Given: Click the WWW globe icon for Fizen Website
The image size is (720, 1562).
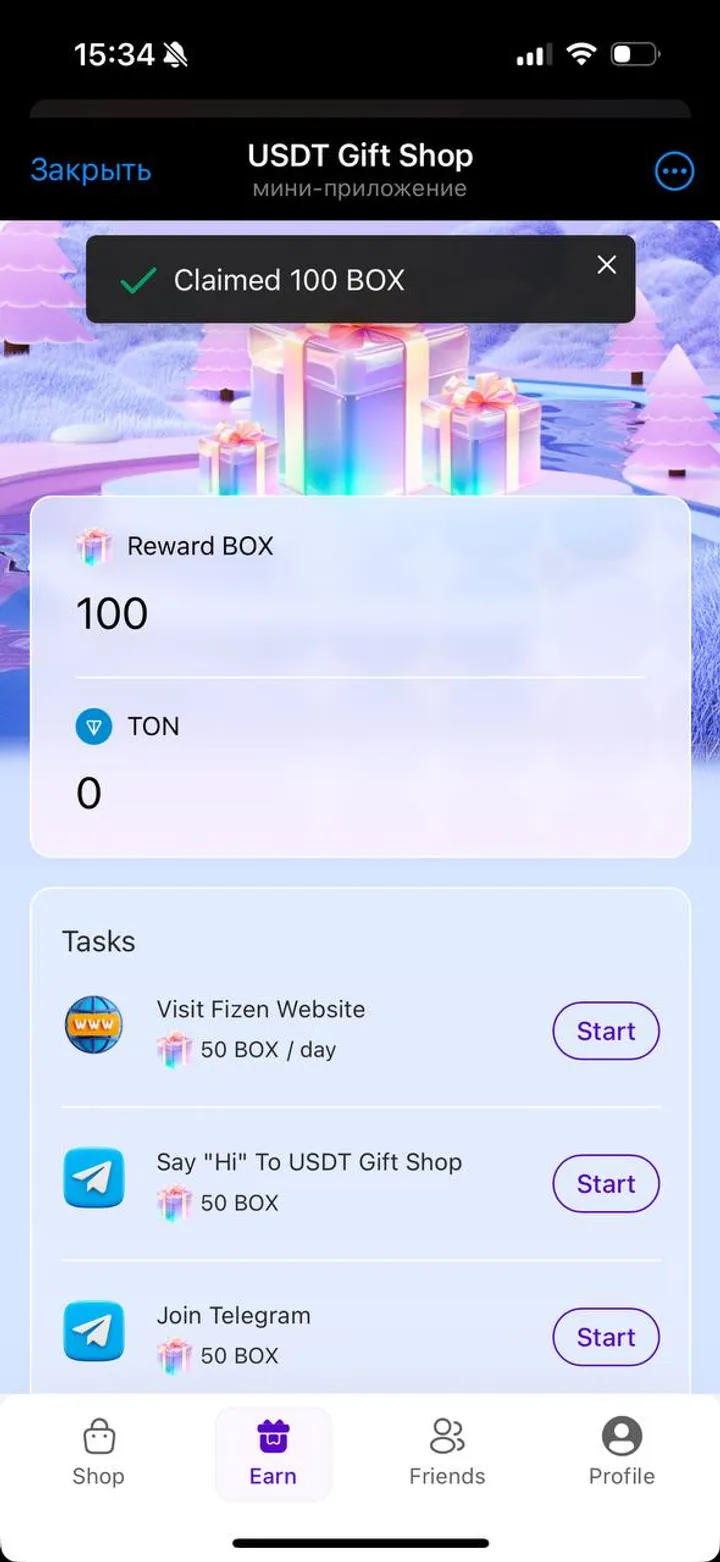Looking at the screenshot, I should click(x=93, y=1024).
